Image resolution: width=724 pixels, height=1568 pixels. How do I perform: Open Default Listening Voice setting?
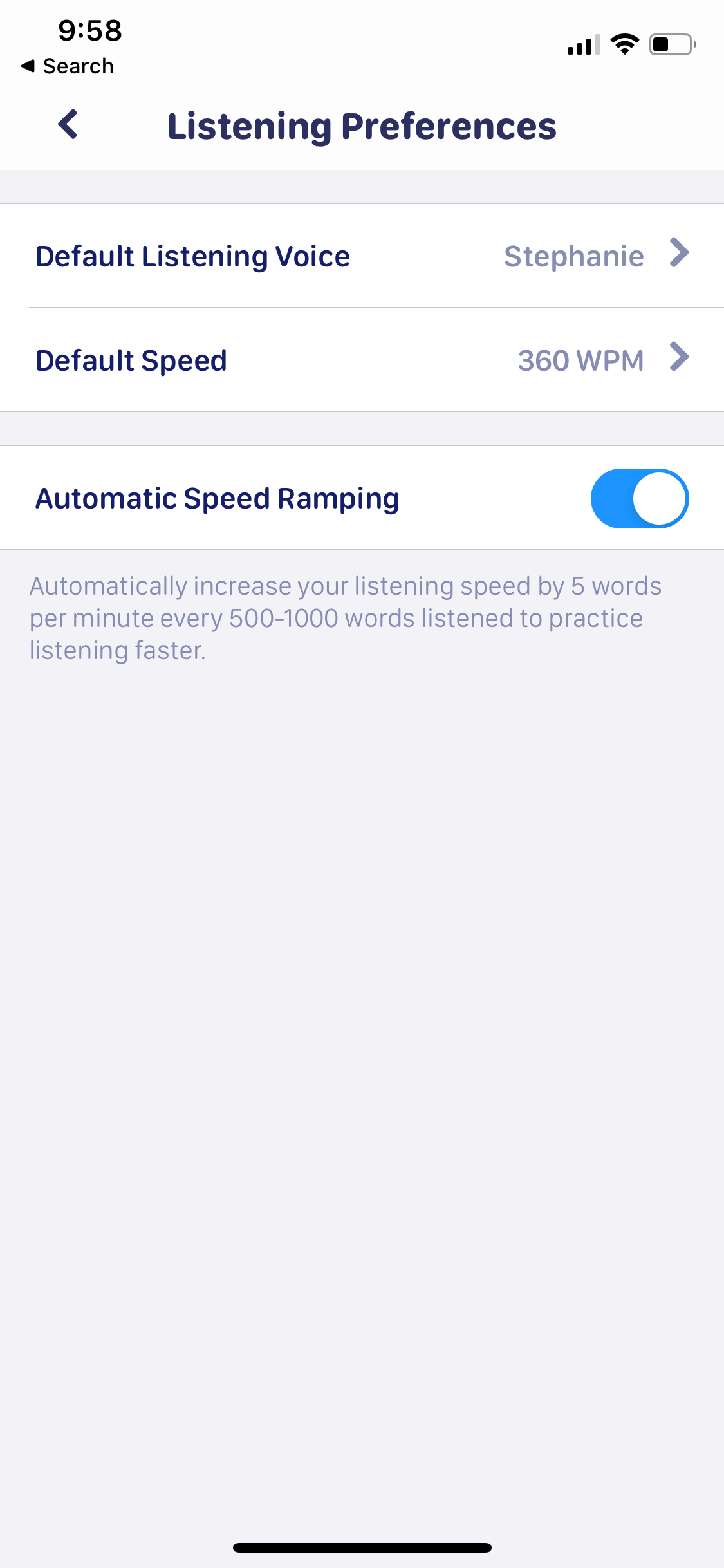point(362,256)
